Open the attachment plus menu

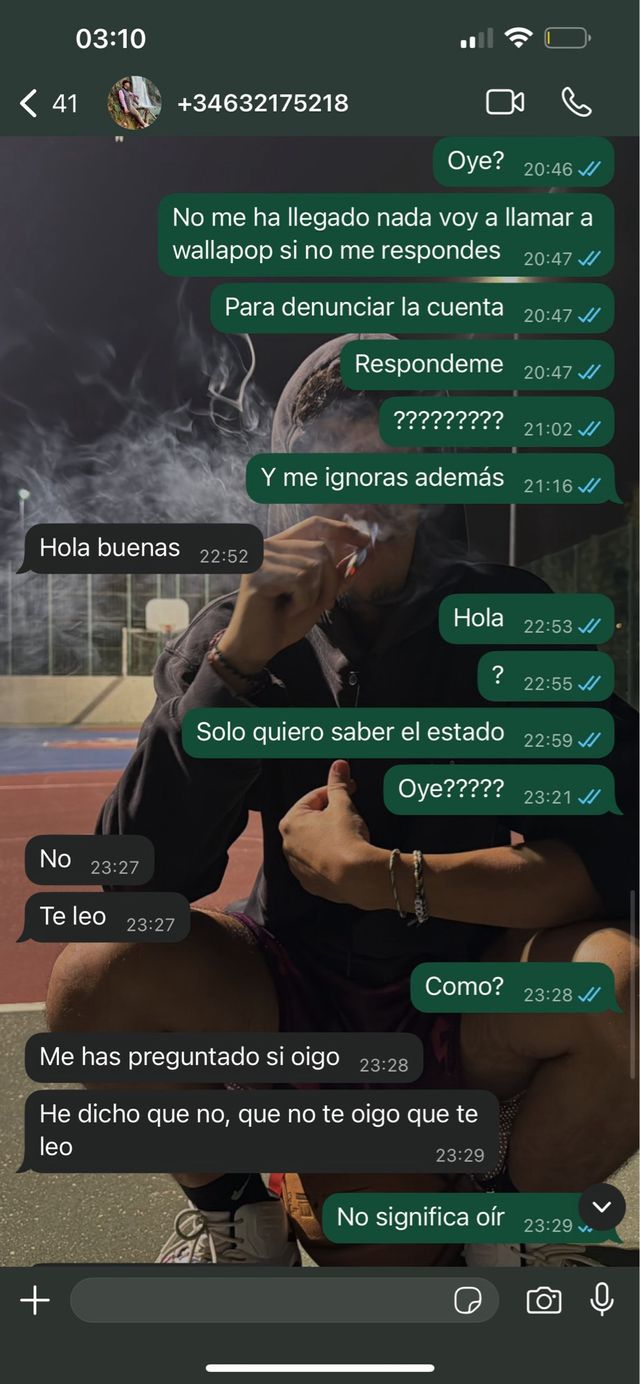35,1300
